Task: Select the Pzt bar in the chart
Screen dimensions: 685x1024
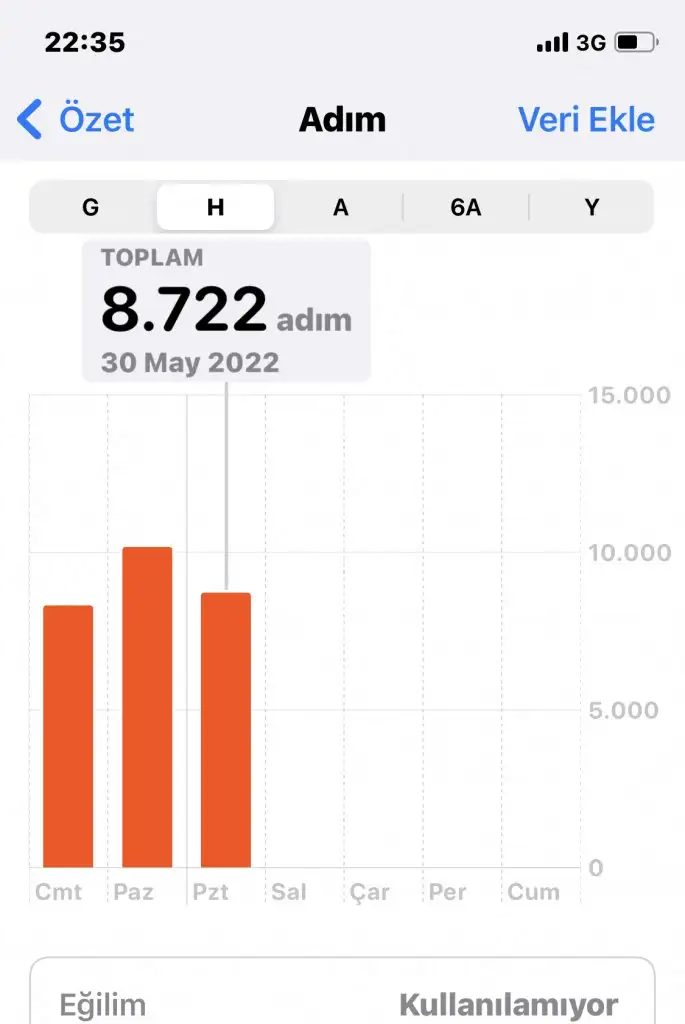Action: (226, 731)
